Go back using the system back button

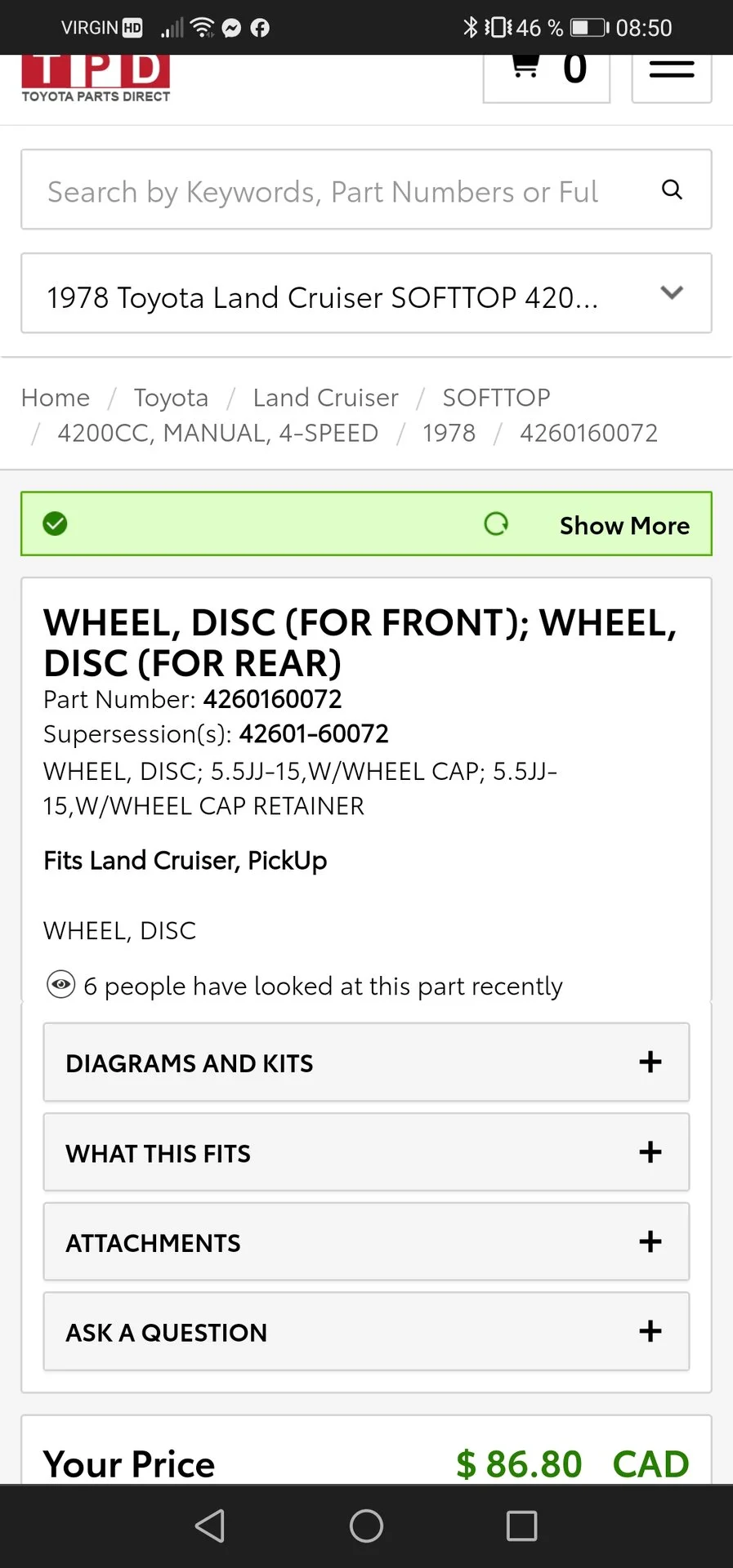coord(210,1526)
